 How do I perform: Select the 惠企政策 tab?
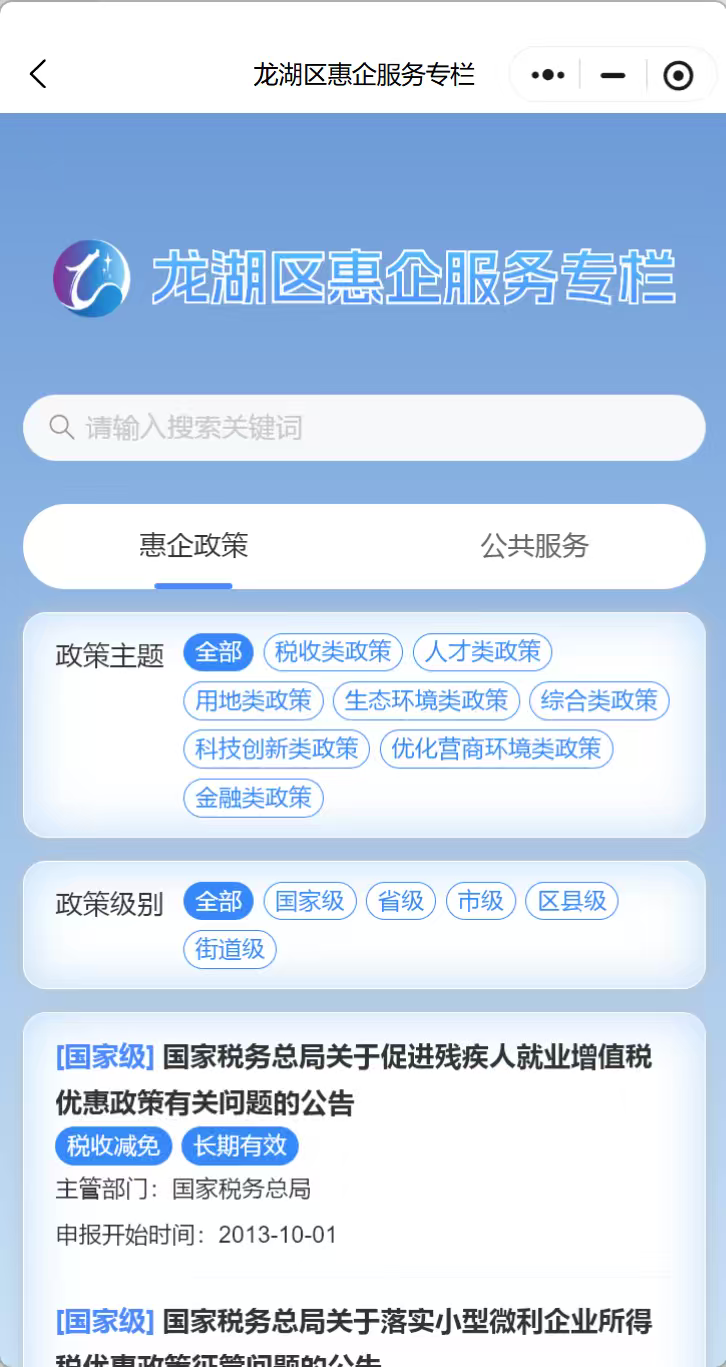(x=193, y=546)
